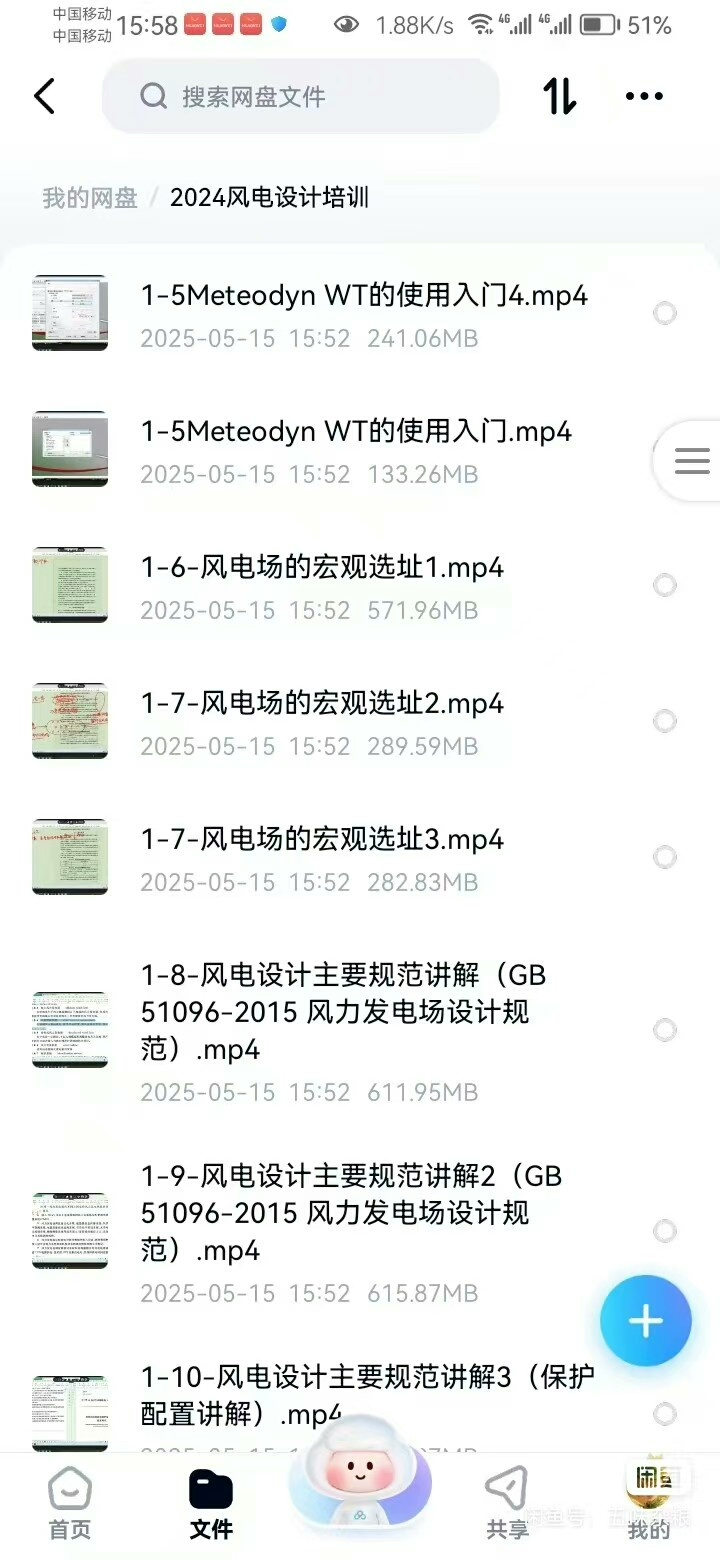The width and height of the screenshot is (720, 1560).
Task: Play 1-6-风电场的宏观选址1.mp4
Action: [322, 568]
